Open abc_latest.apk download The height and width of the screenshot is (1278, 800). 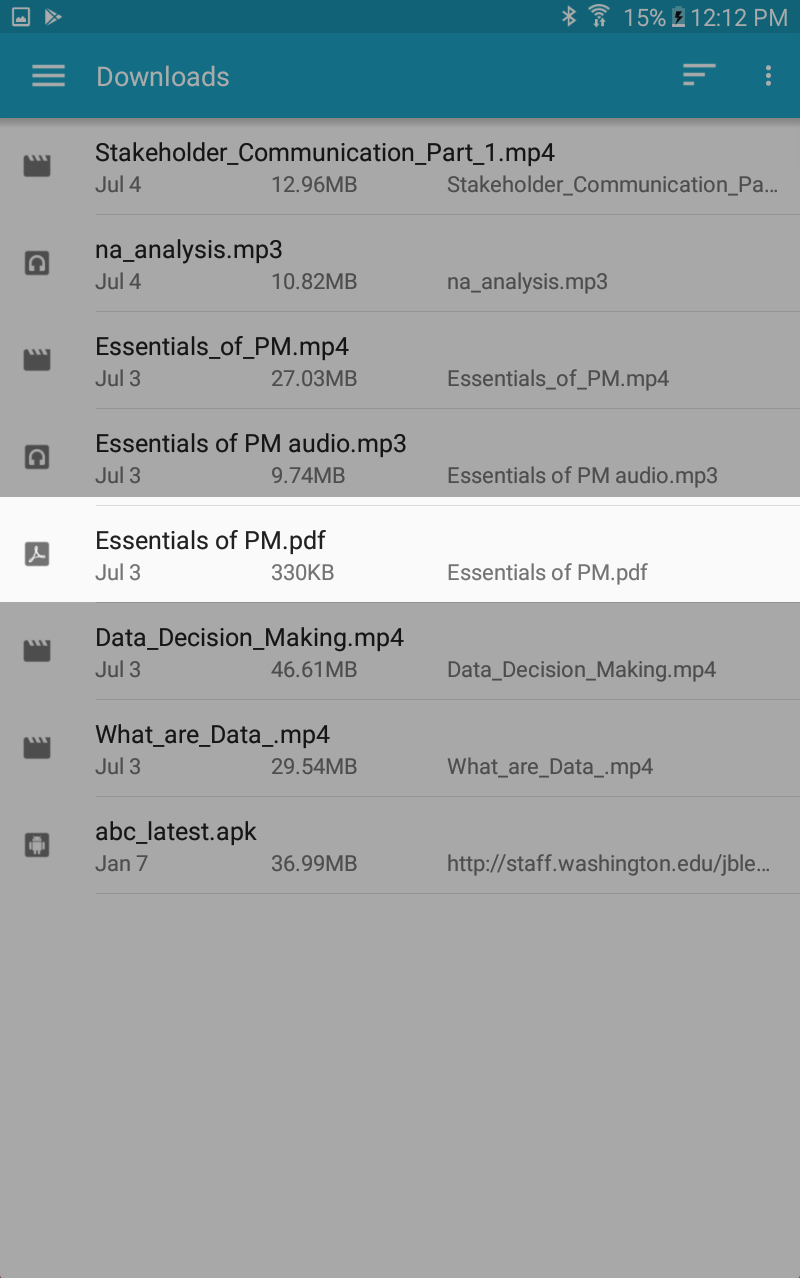400,846
